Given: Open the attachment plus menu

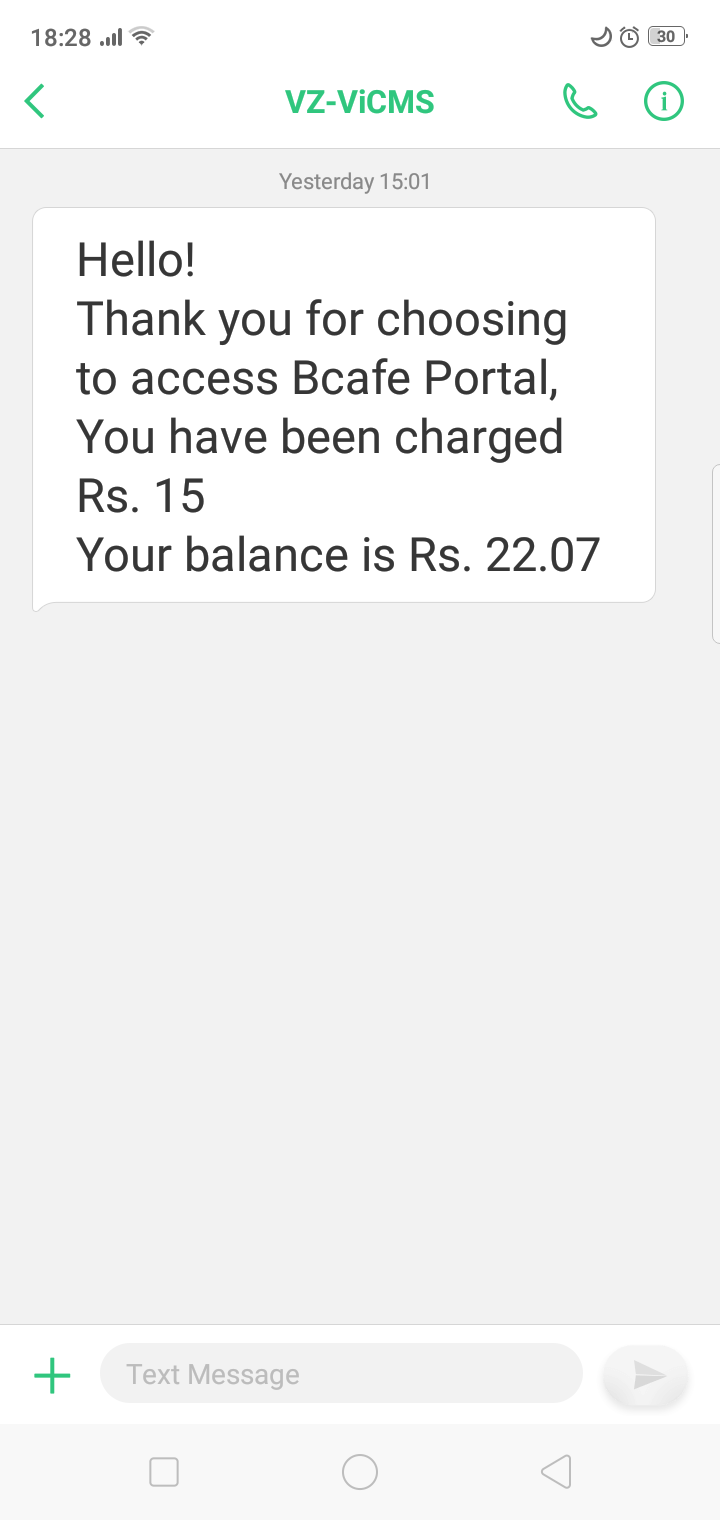Looking at the screenshot, I should pyautogui.click(x=52, y=1375).
